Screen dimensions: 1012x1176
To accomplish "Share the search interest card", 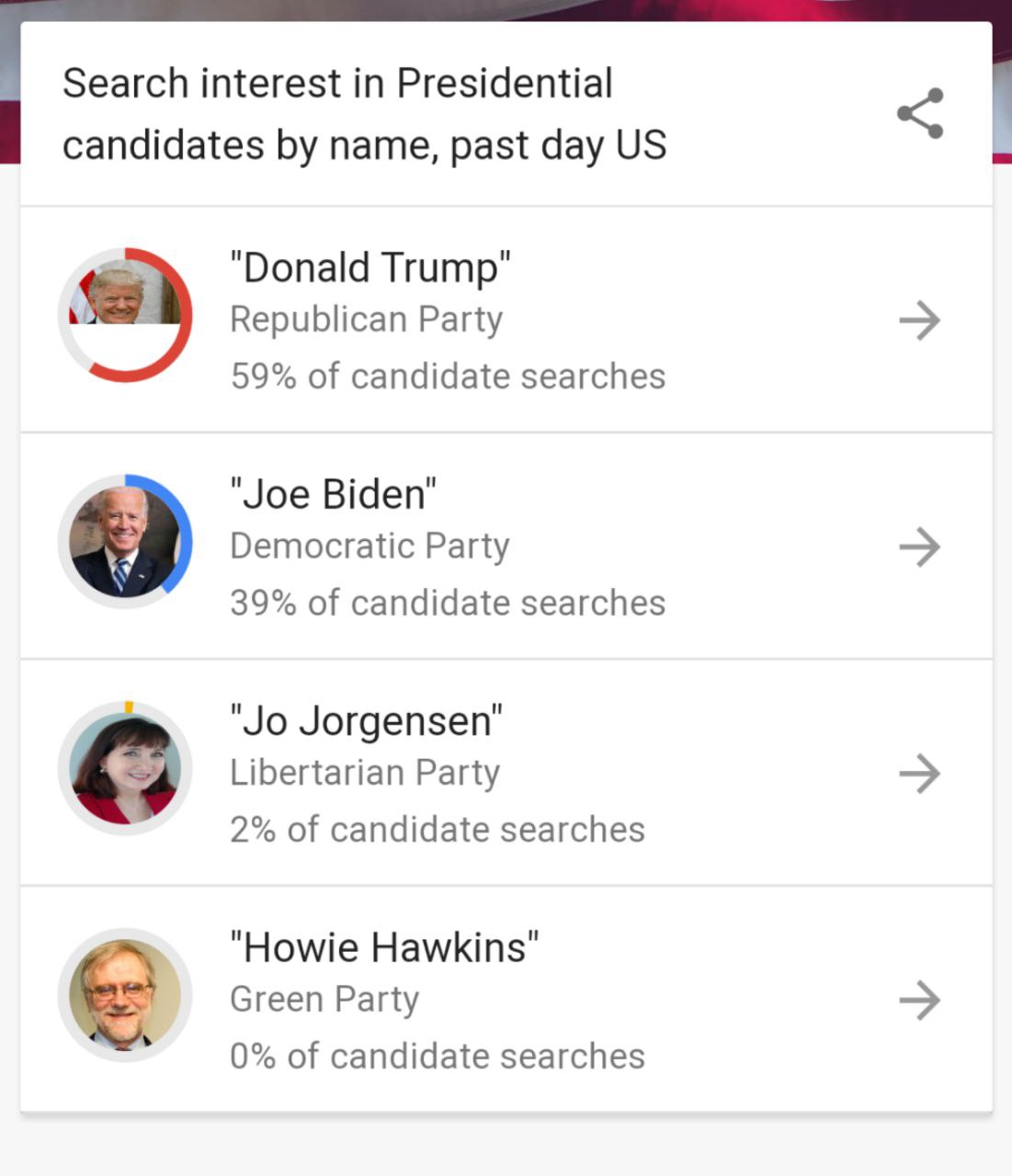I will 920,113.
